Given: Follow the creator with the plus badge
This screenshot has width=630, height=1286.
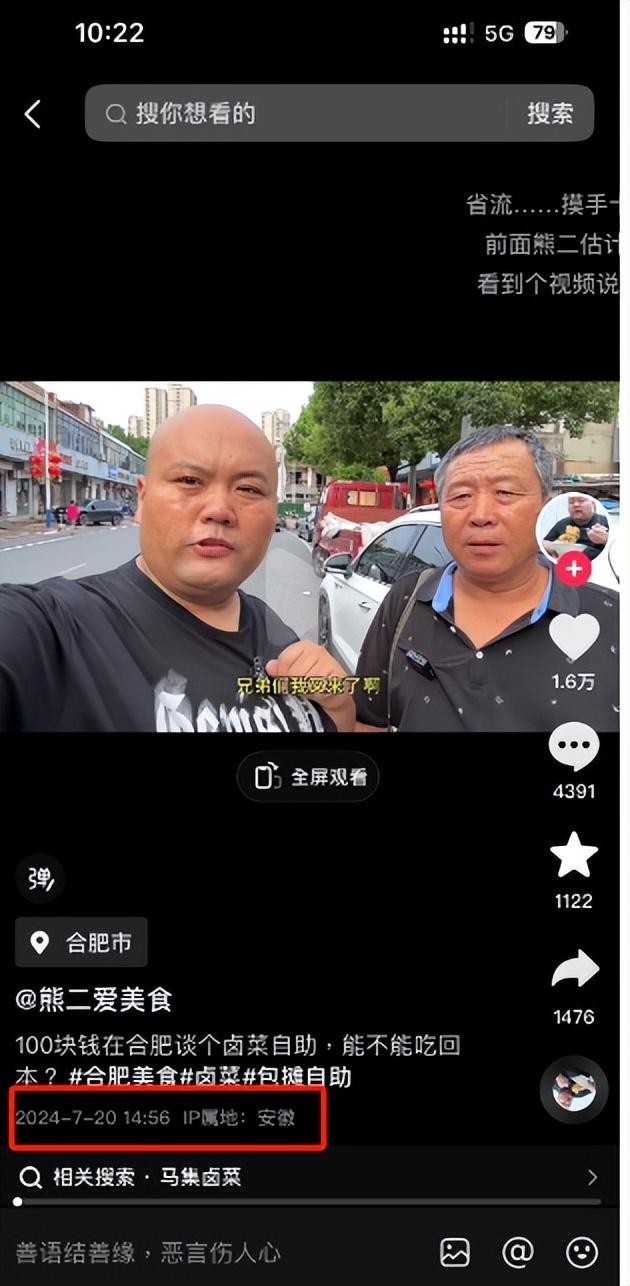Looking at the screenshot, I should [574, 571].
